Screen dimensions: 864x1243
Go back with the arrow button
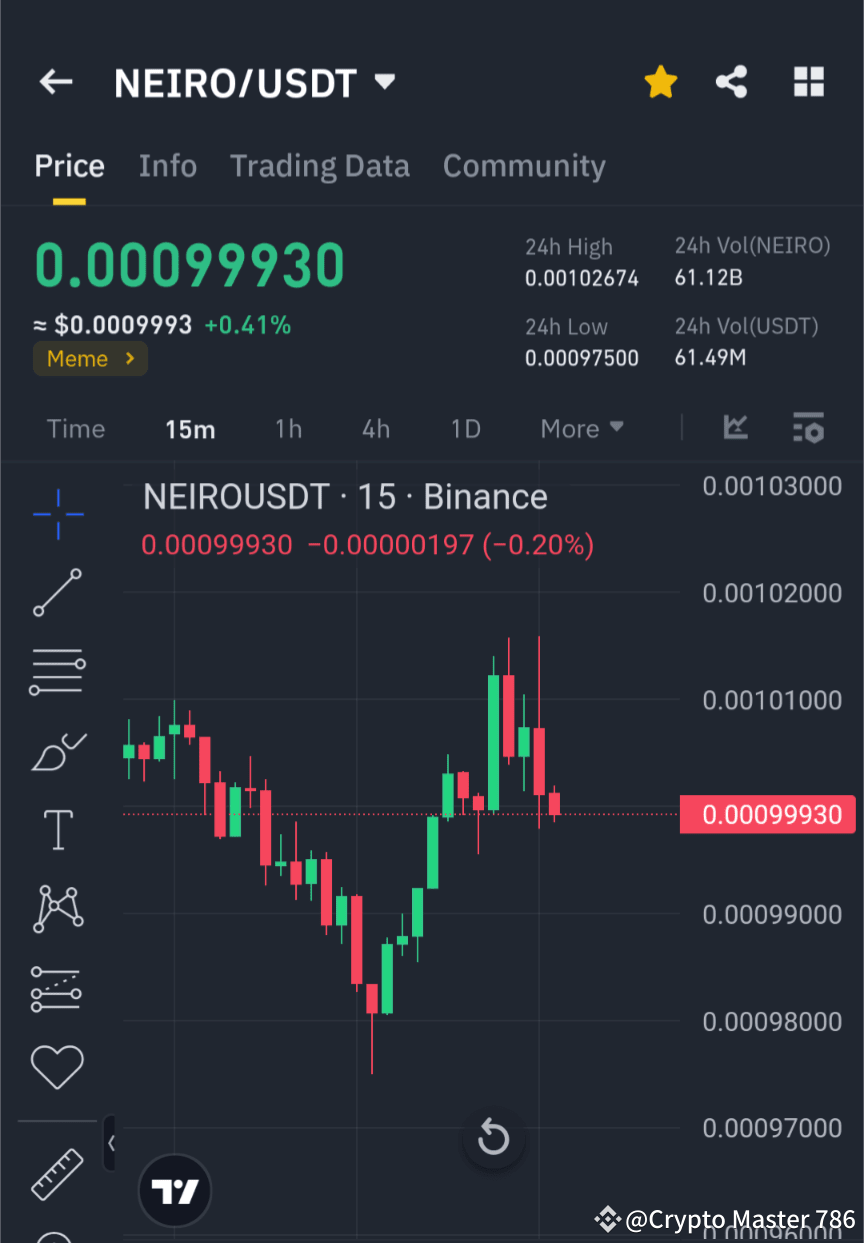55,82
